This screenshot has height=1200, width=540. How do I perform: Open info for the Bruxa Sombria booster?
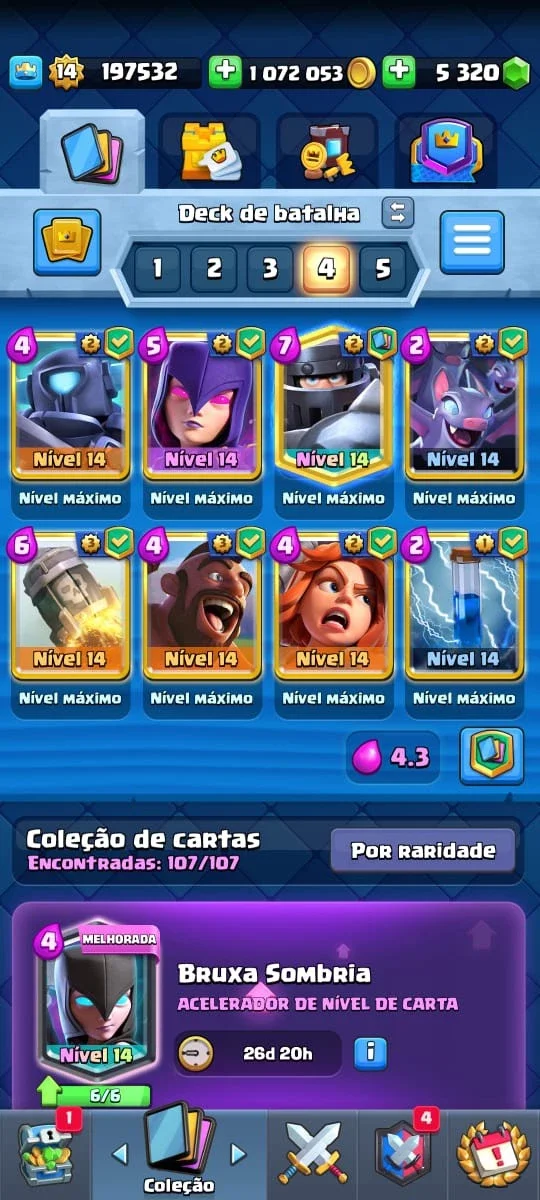(x=370, y=1052)
